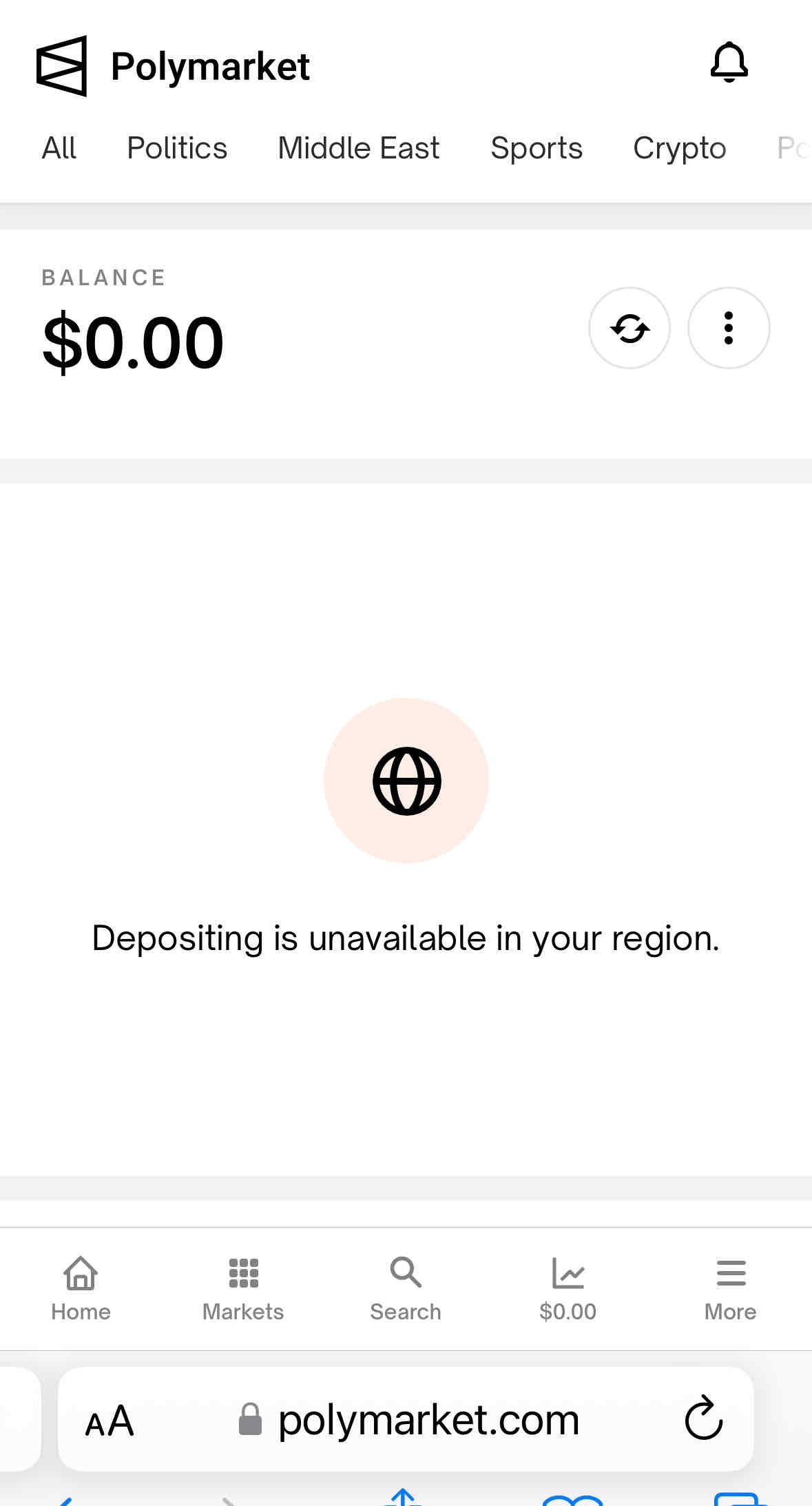This screenshot has width=812, height=1506.
Task: Open the $0.00 portfolio tab
Action: [568, 1288]
